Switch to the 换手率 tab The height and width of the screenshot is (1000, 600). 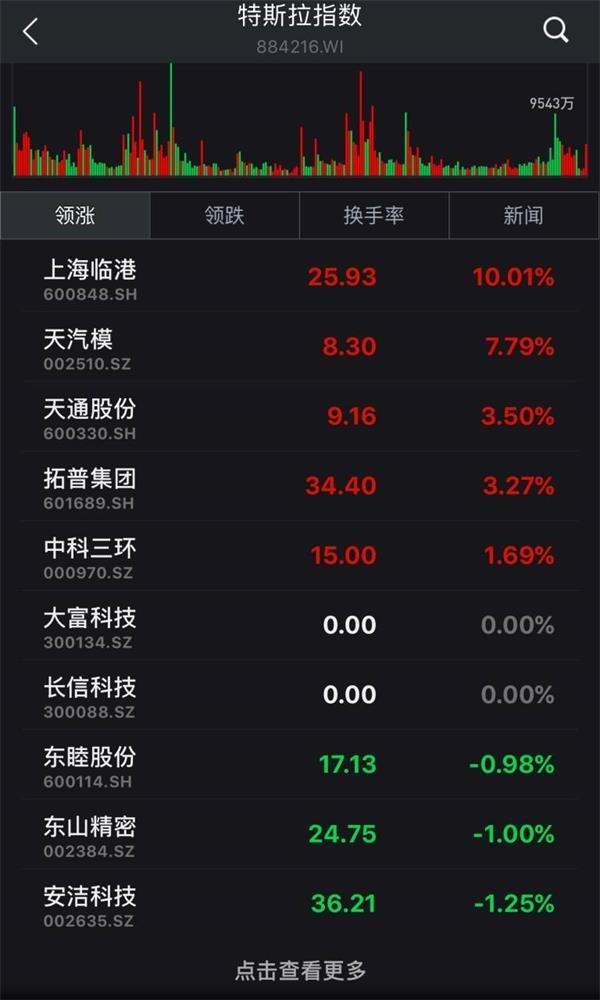[x=374, y=216]
